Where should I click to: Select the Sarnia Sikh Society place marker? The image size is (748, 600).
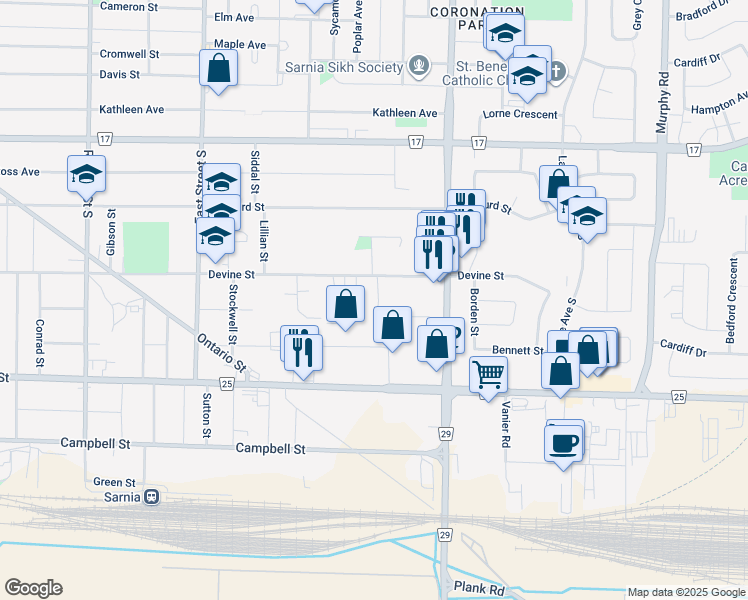click(x=420, y=67)
